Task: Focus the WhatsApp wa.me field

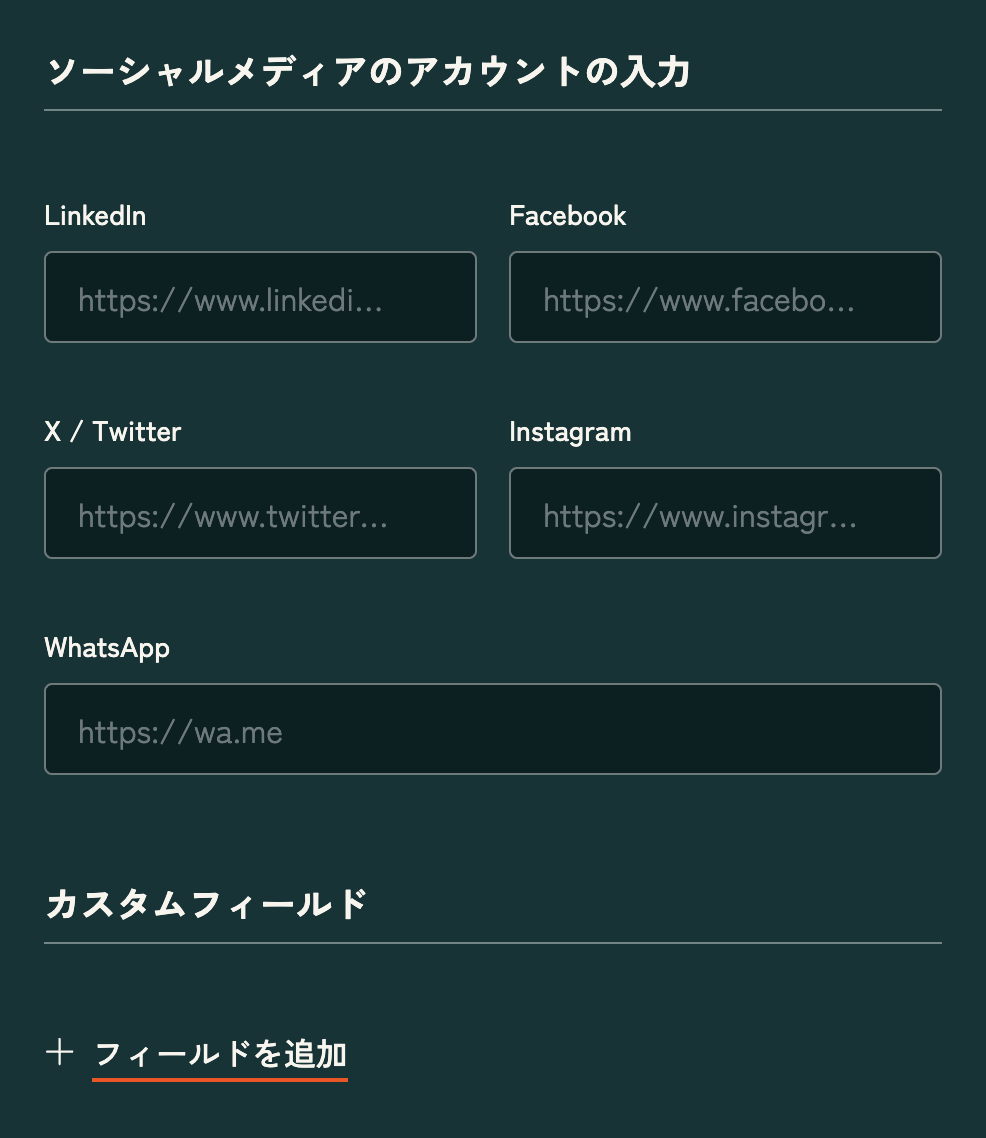Action: point(492,729)
